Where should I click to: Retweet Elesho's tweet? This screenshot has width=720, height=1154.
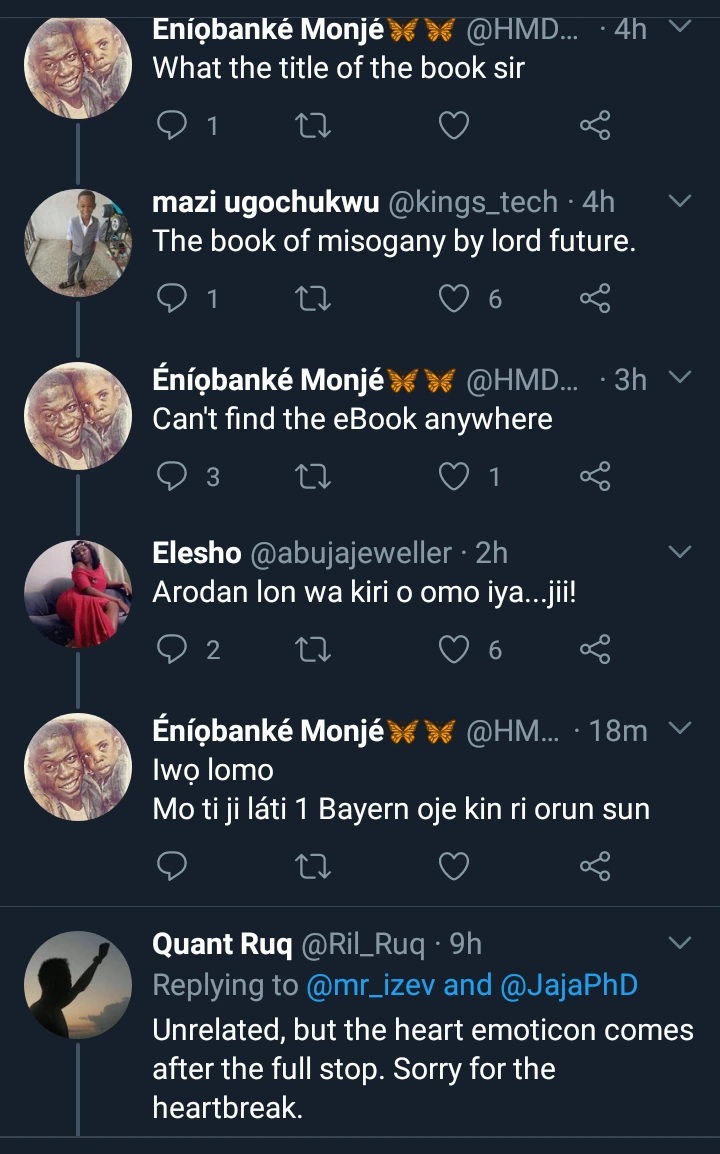314,651
